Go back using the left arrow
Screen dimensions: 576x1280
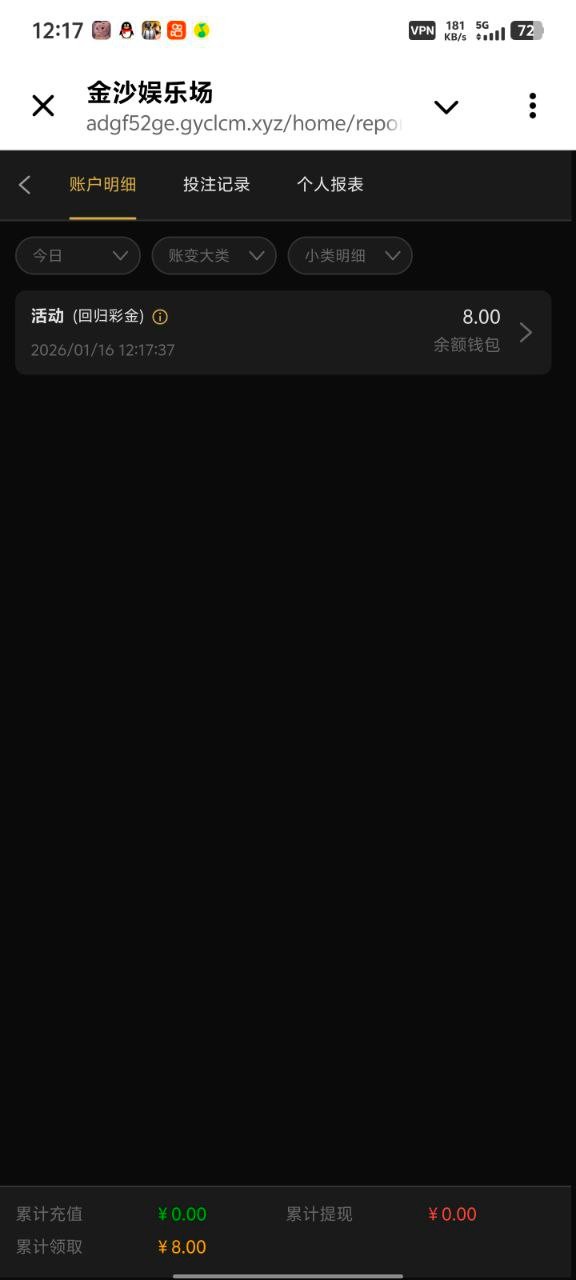(x=25, y=185)
